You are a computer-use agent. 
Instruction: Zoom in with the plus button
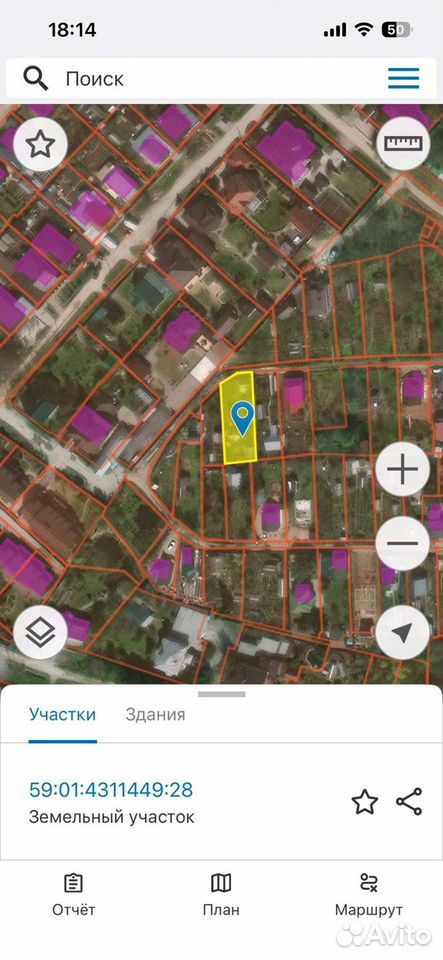coord(403,470)
